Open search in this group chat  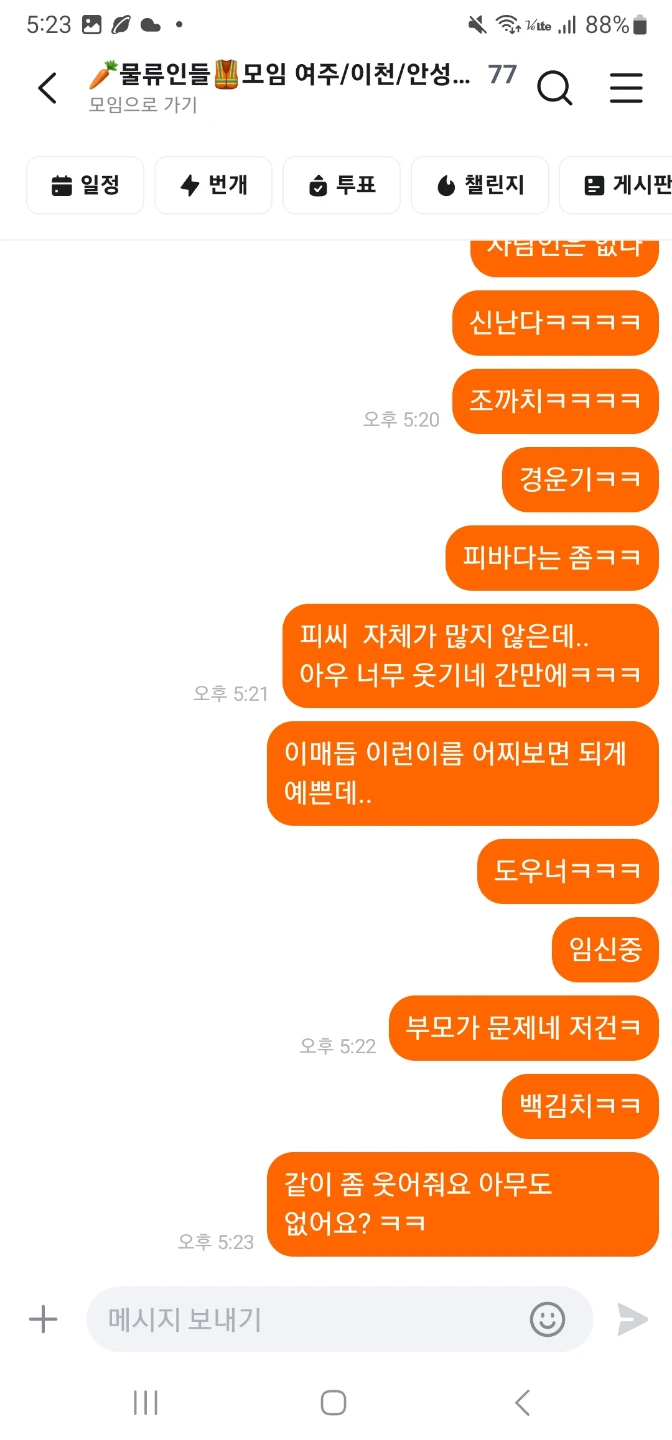tap(555, 88)
